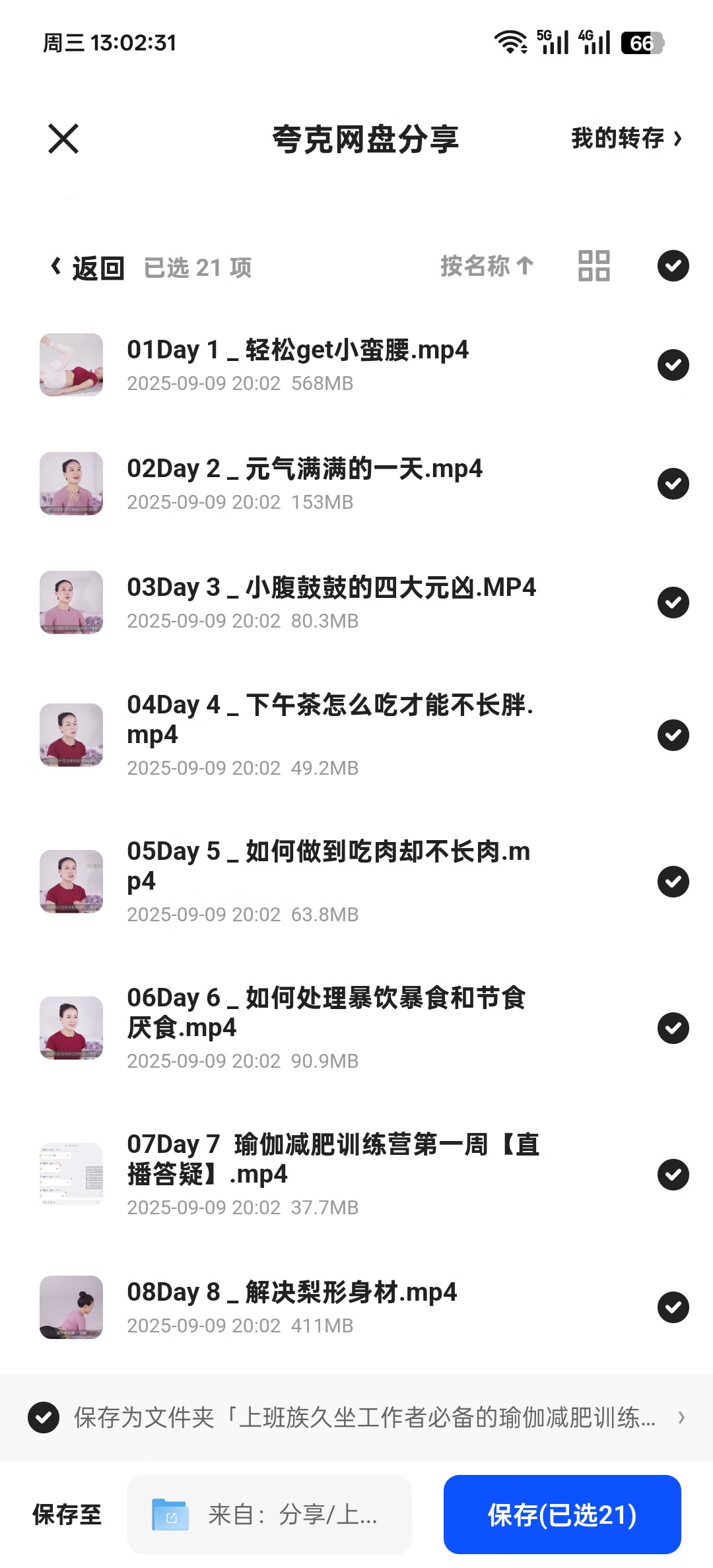
Task: Open 我的转存 link
Action: point(625,139)
